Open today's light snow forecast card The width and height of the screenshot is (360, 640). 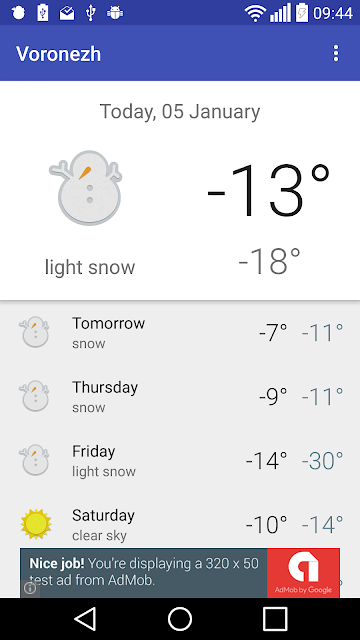pyautogui.click(x=180, y=191)
